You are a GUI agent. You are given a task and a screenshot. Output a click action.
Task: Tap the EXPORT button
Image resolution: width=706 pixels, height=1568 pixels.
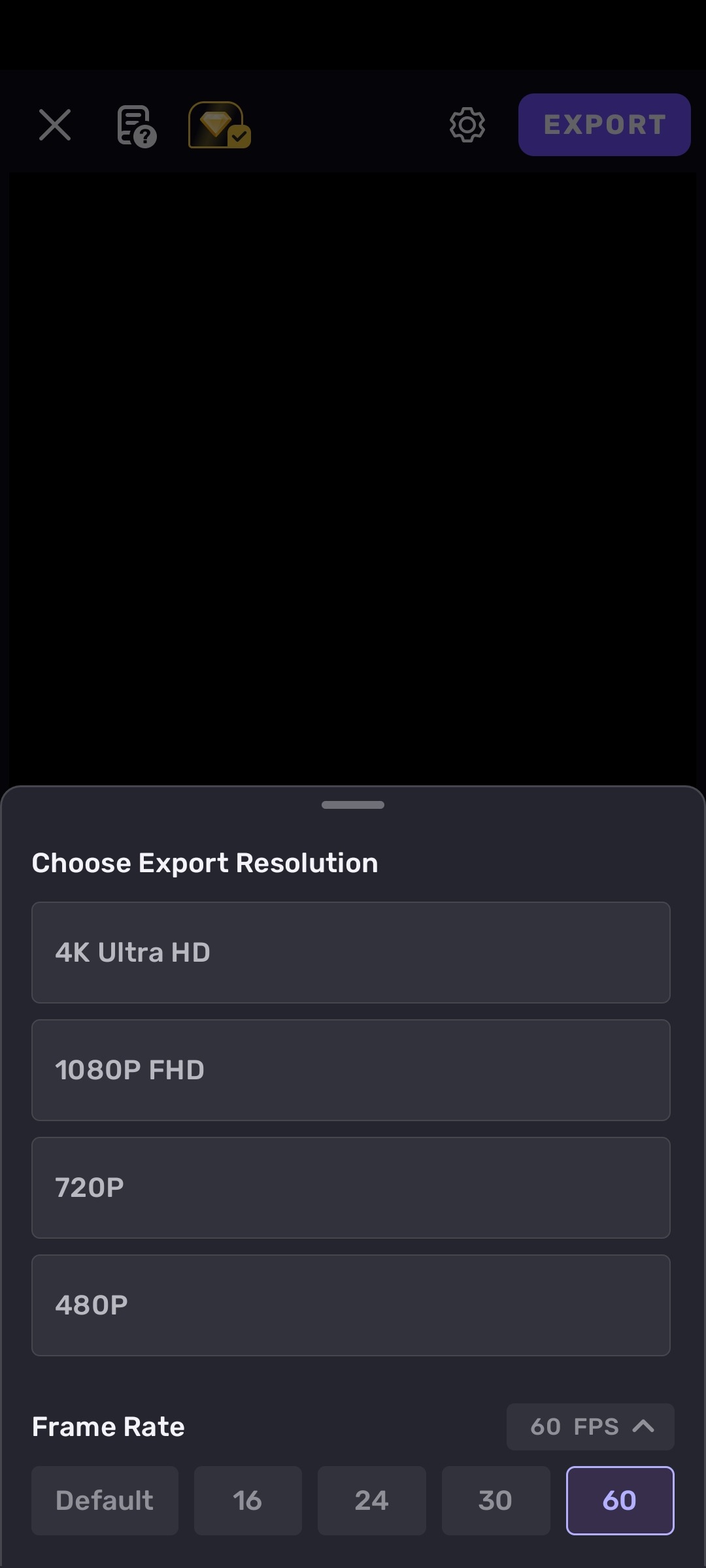[604, 125]
